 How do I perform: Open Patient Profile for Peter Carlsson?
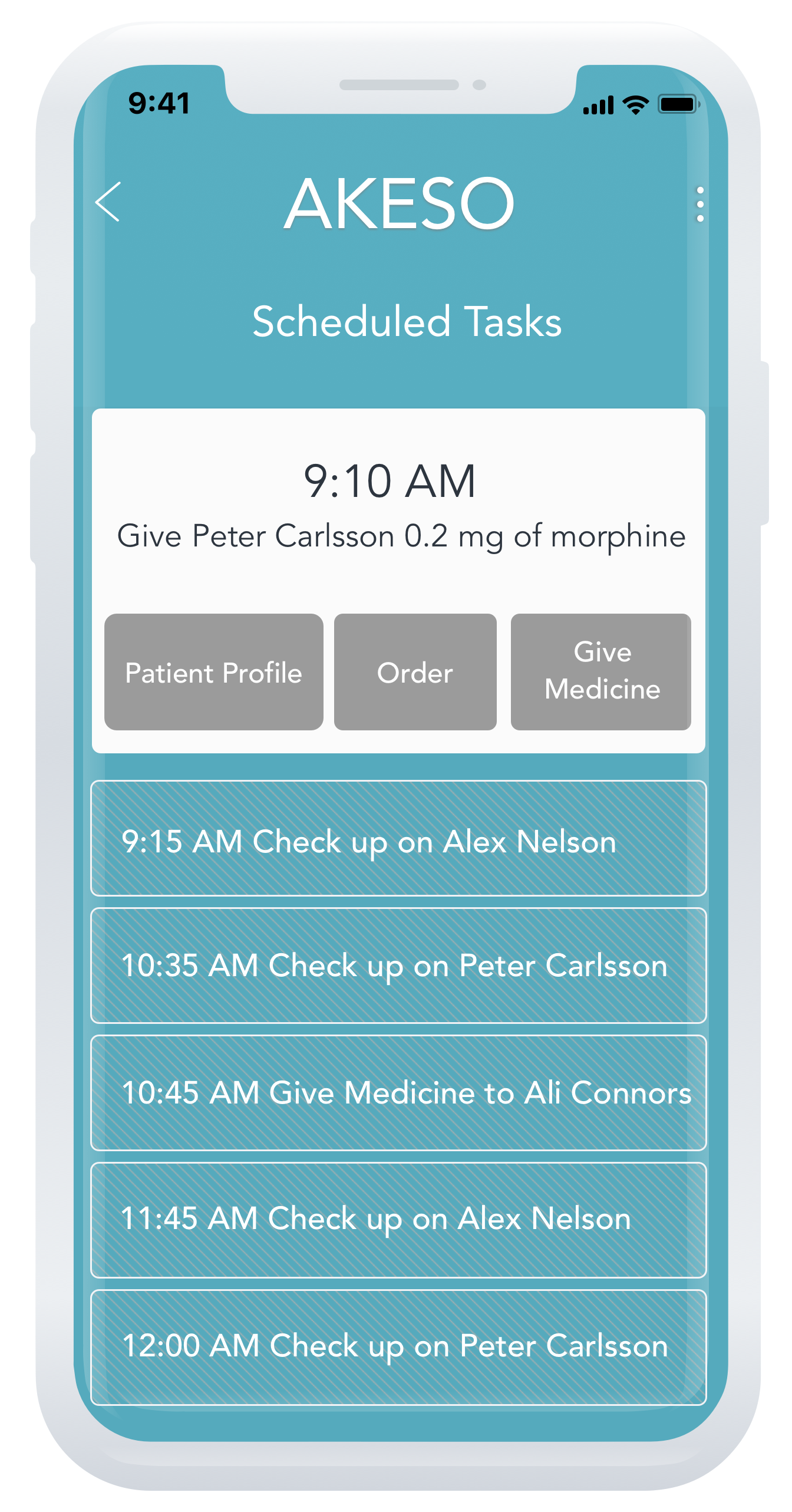point(213,672)
